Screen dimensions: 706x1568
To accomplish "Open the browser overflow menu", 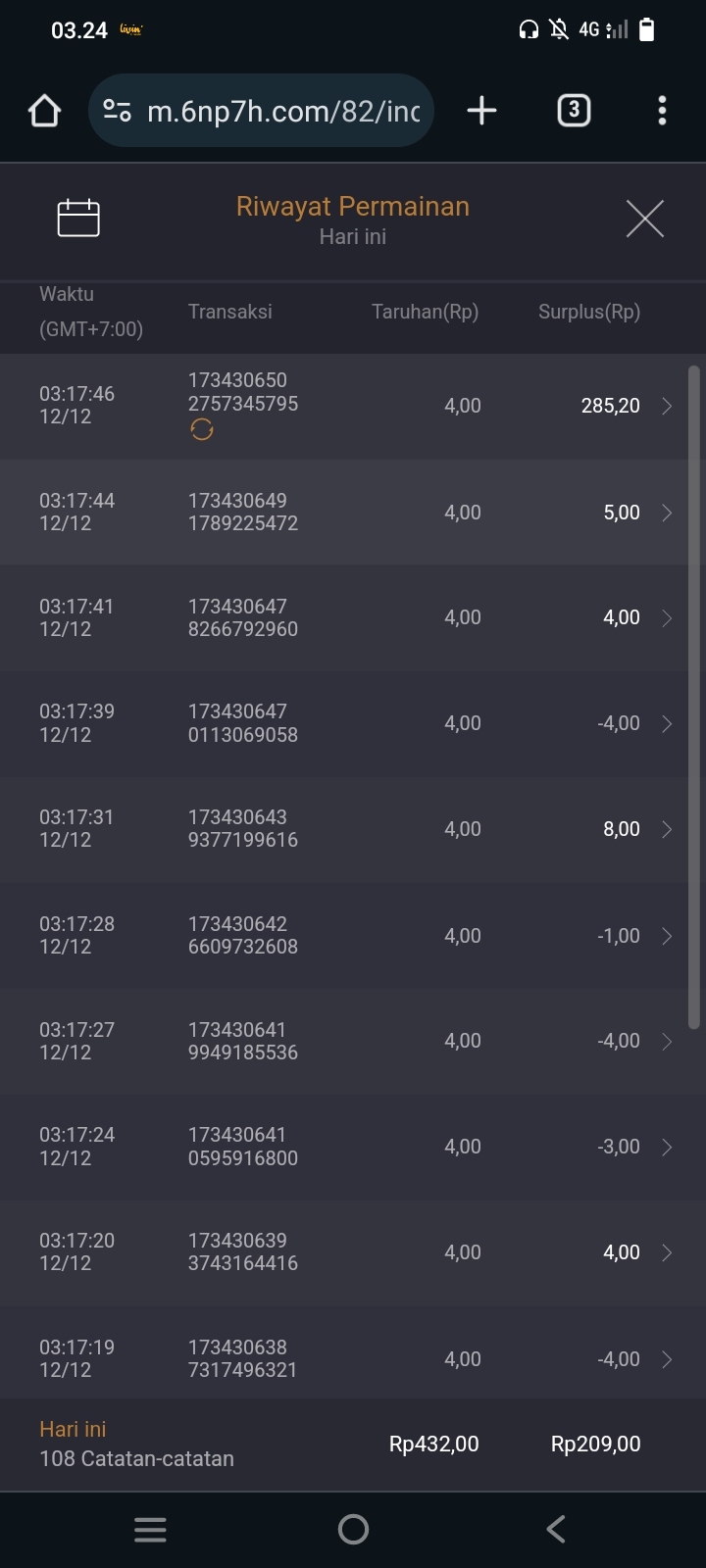I will [x=662, y=111].
